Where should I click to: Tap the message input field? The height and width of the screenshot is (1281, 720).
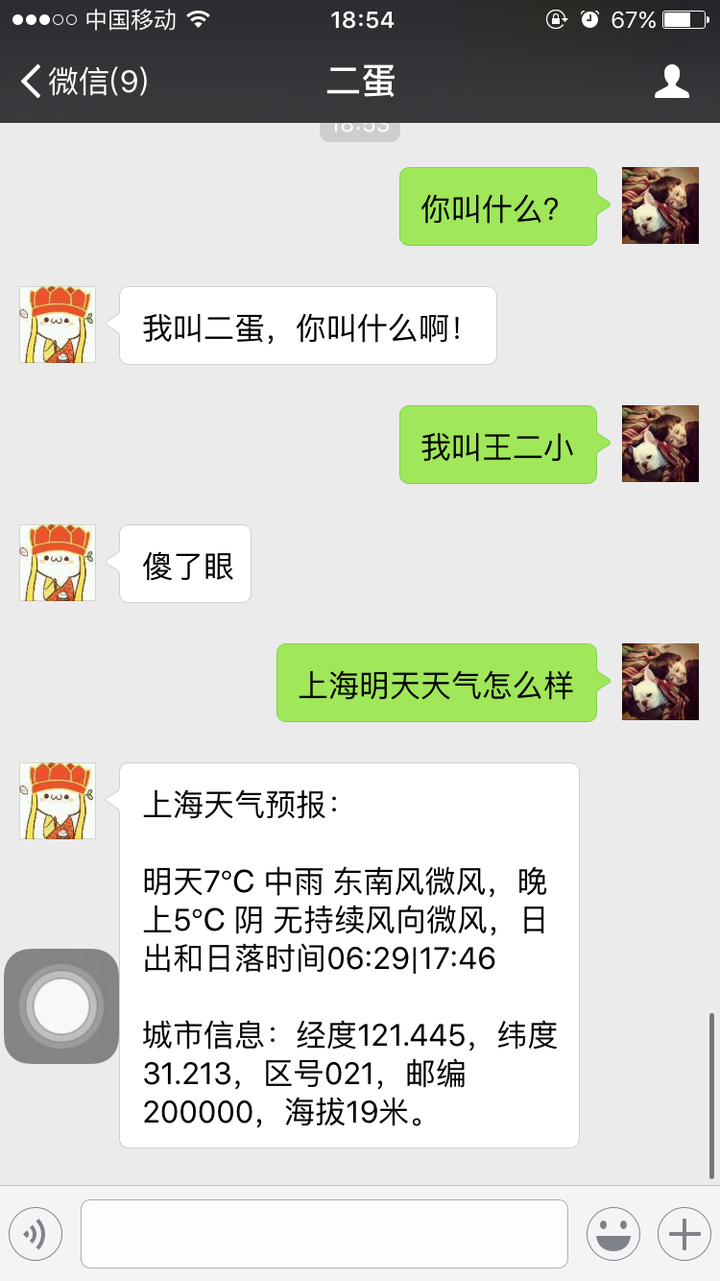click(x=325, y=1234)
